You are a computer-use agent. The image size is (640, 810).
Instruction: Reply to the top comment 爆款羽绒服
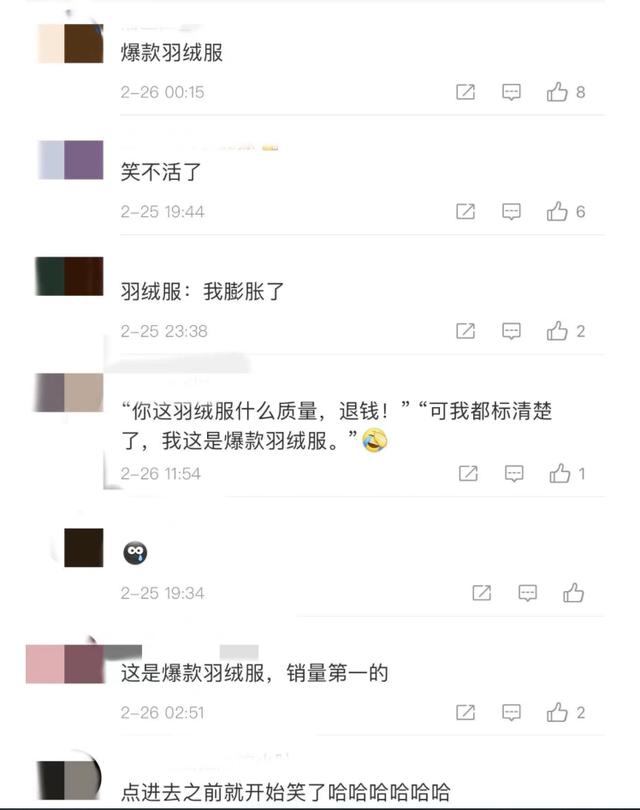511,92
